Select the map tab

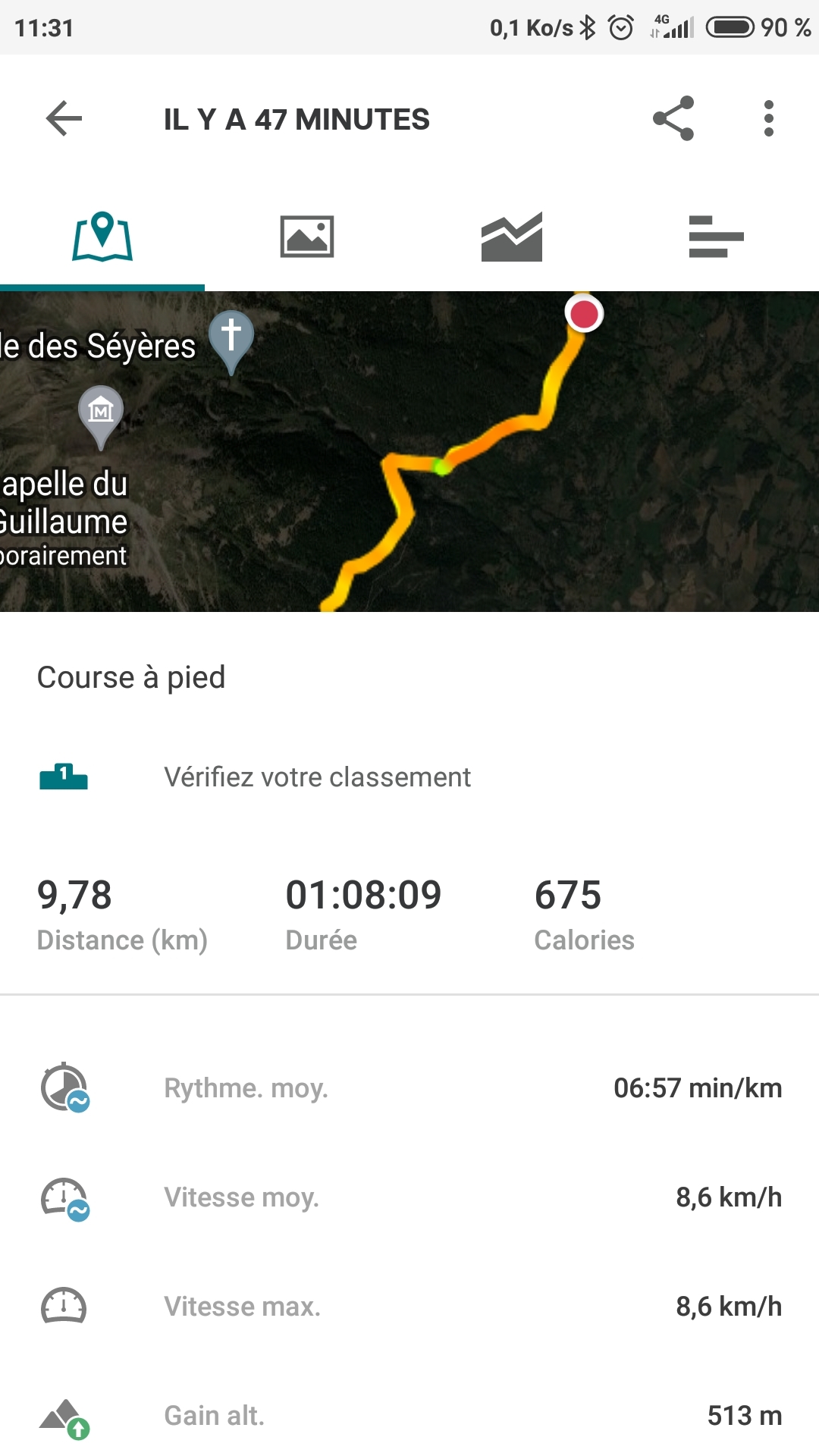click(102, 237)
